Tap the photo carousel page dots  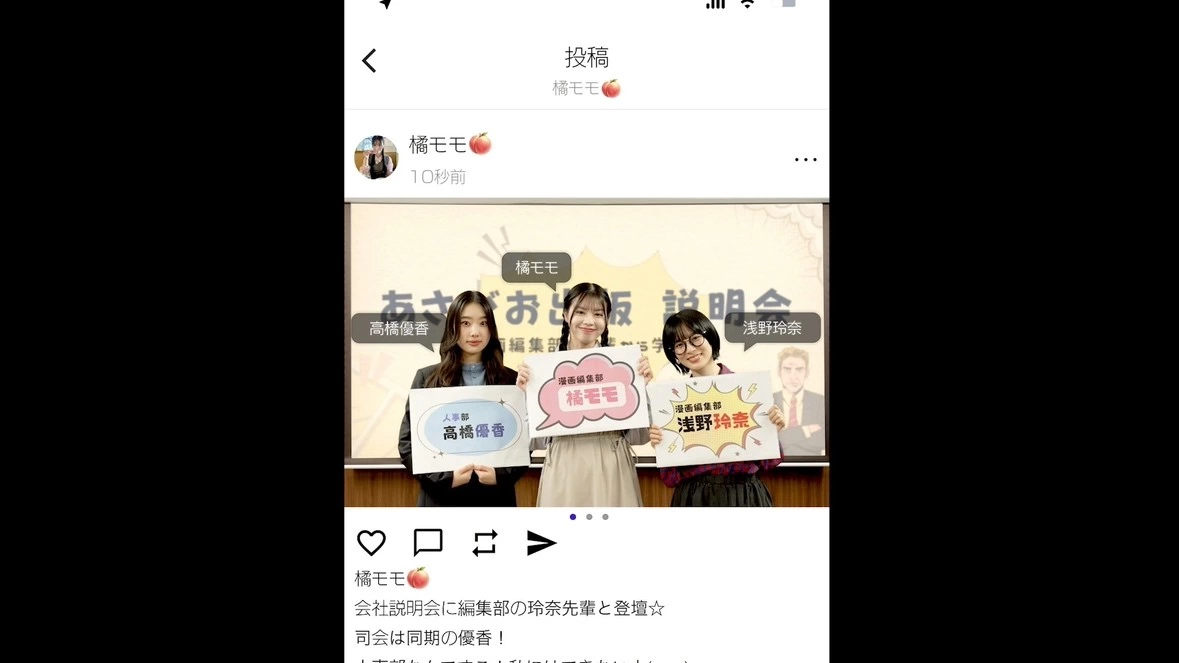click(589, 517)
